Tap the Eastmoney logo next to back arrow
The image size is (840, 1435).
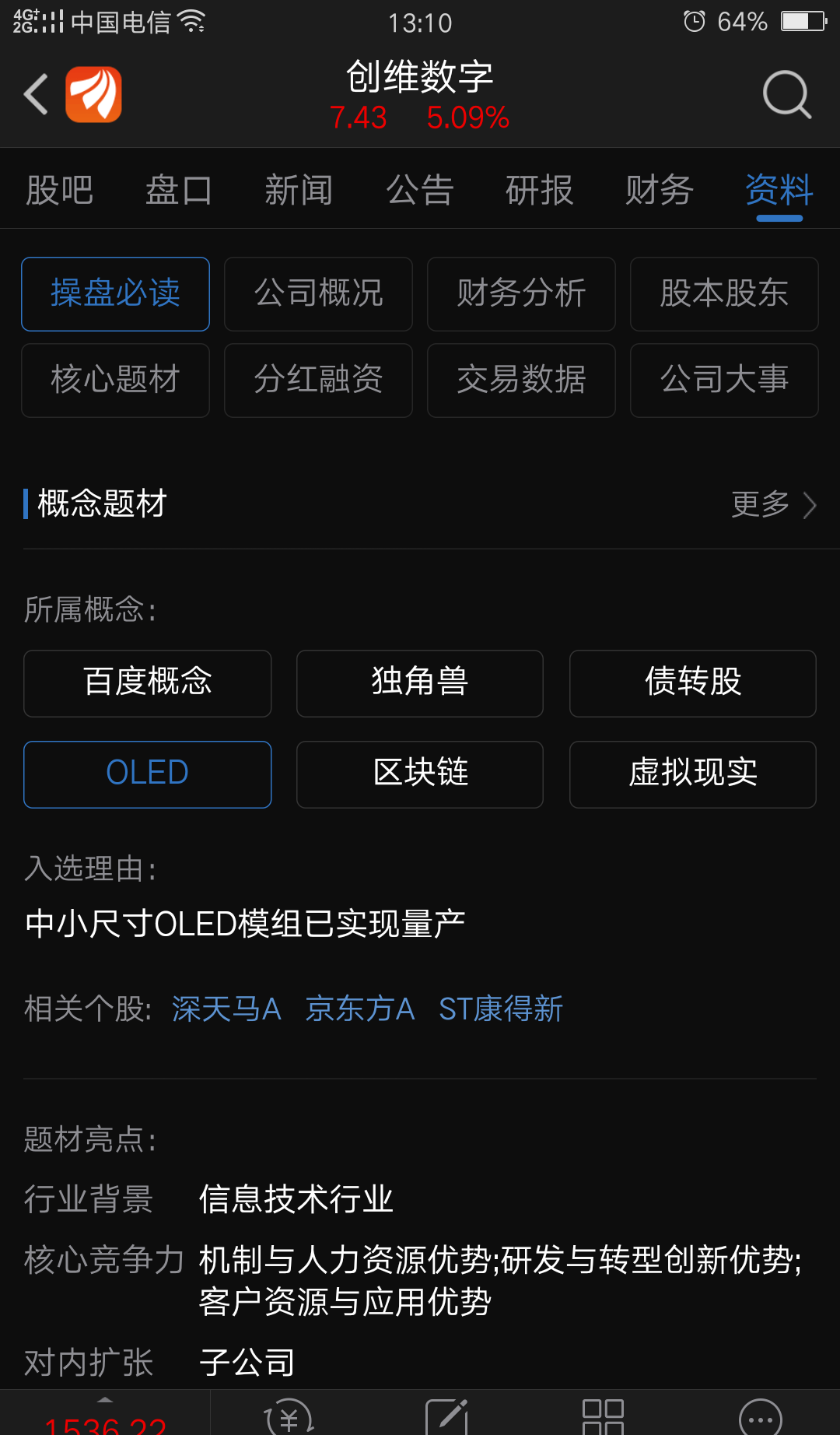pos(93,93)
